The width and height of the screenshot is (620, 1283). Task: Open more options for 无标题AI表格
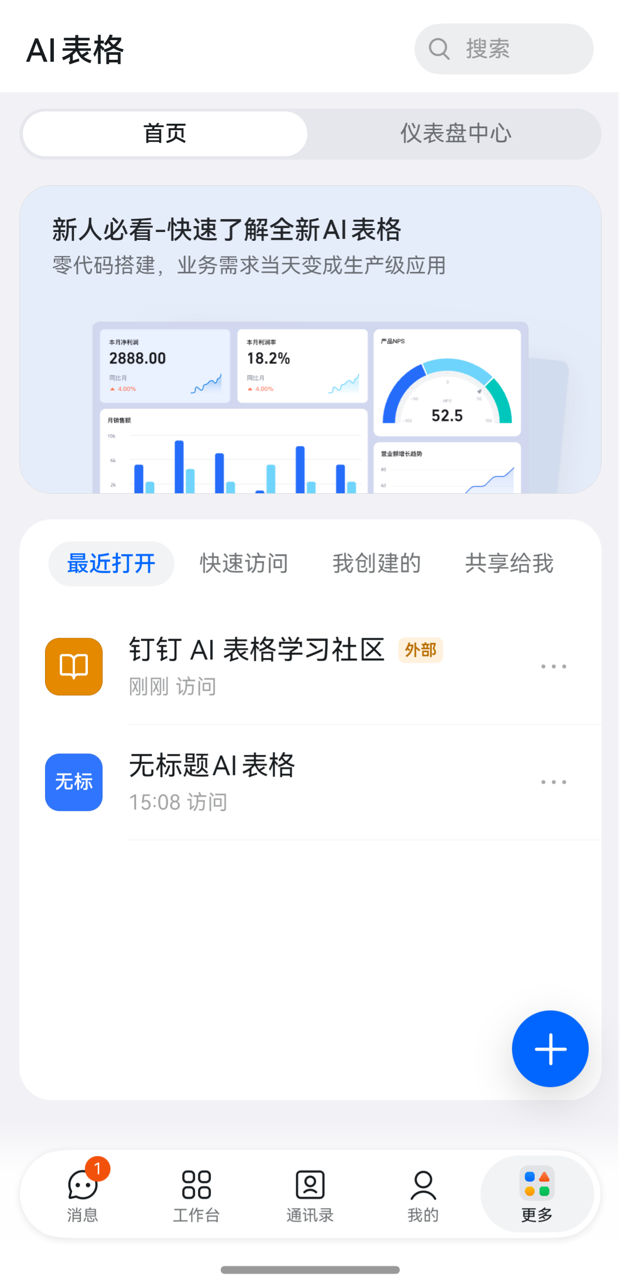click(x=554, y=782)
